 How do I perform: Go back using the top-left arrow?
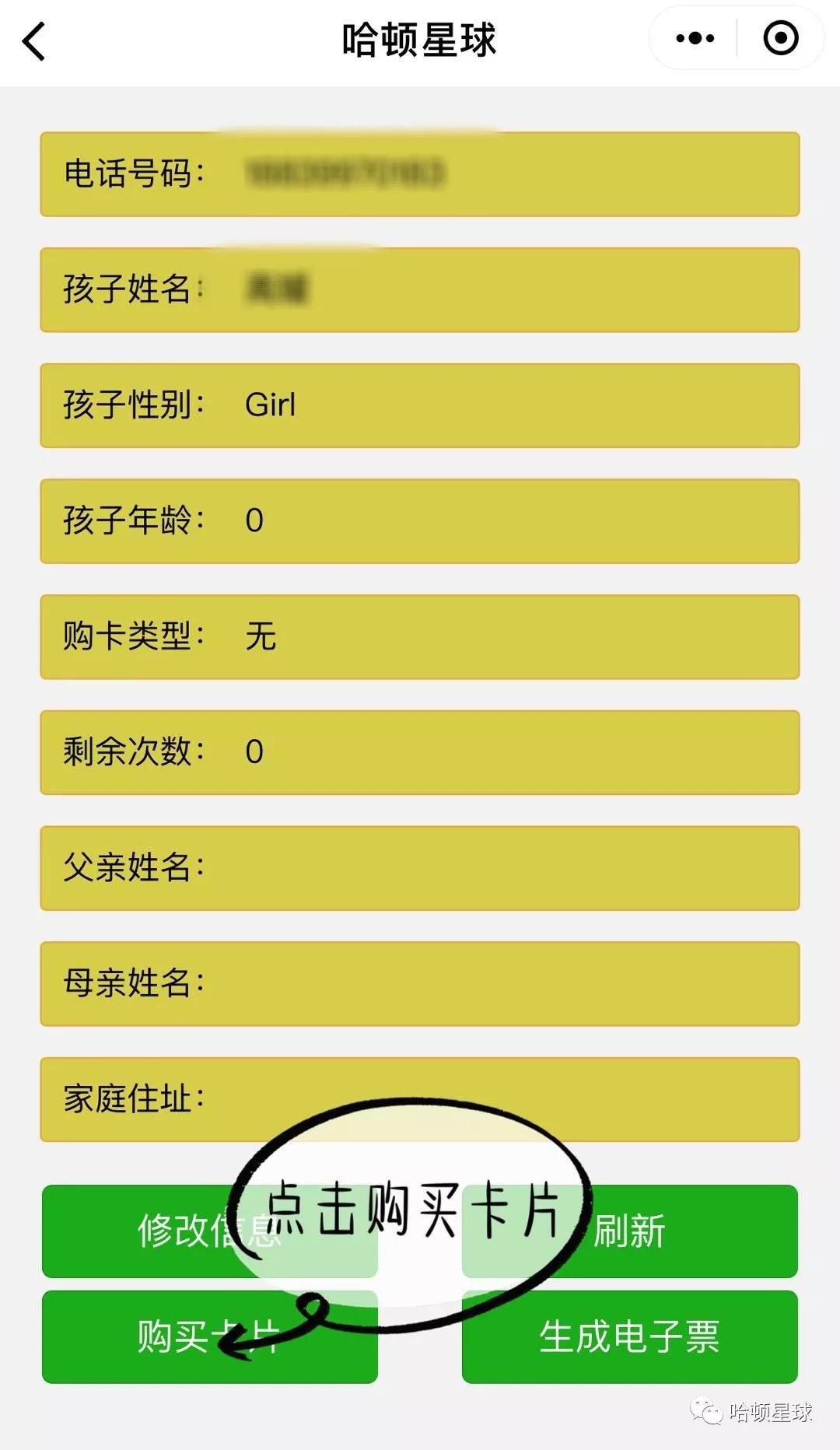pyautogui.click(x=34, y=40)
